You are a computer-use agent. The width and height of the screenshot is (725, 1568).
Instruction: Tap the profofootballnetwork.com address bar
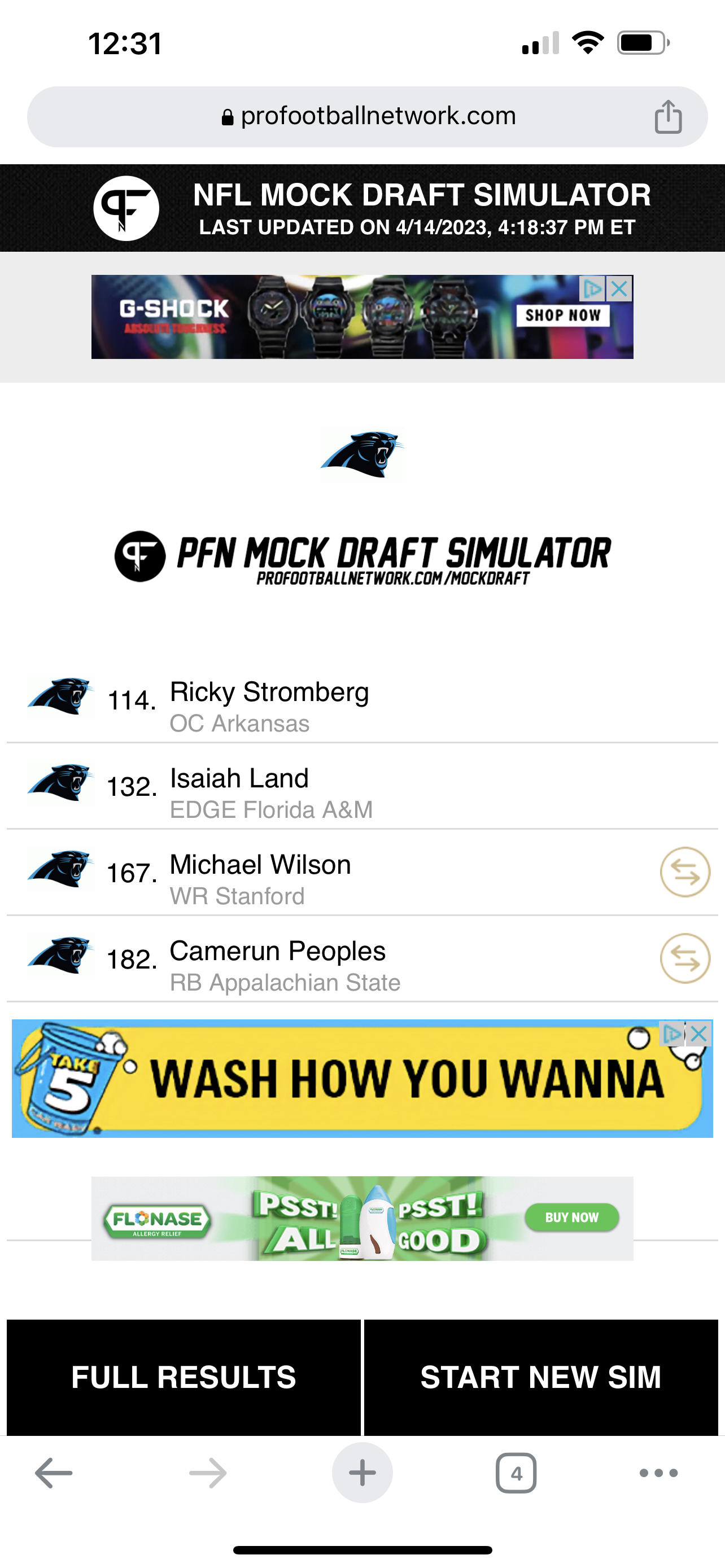[368, 116]
